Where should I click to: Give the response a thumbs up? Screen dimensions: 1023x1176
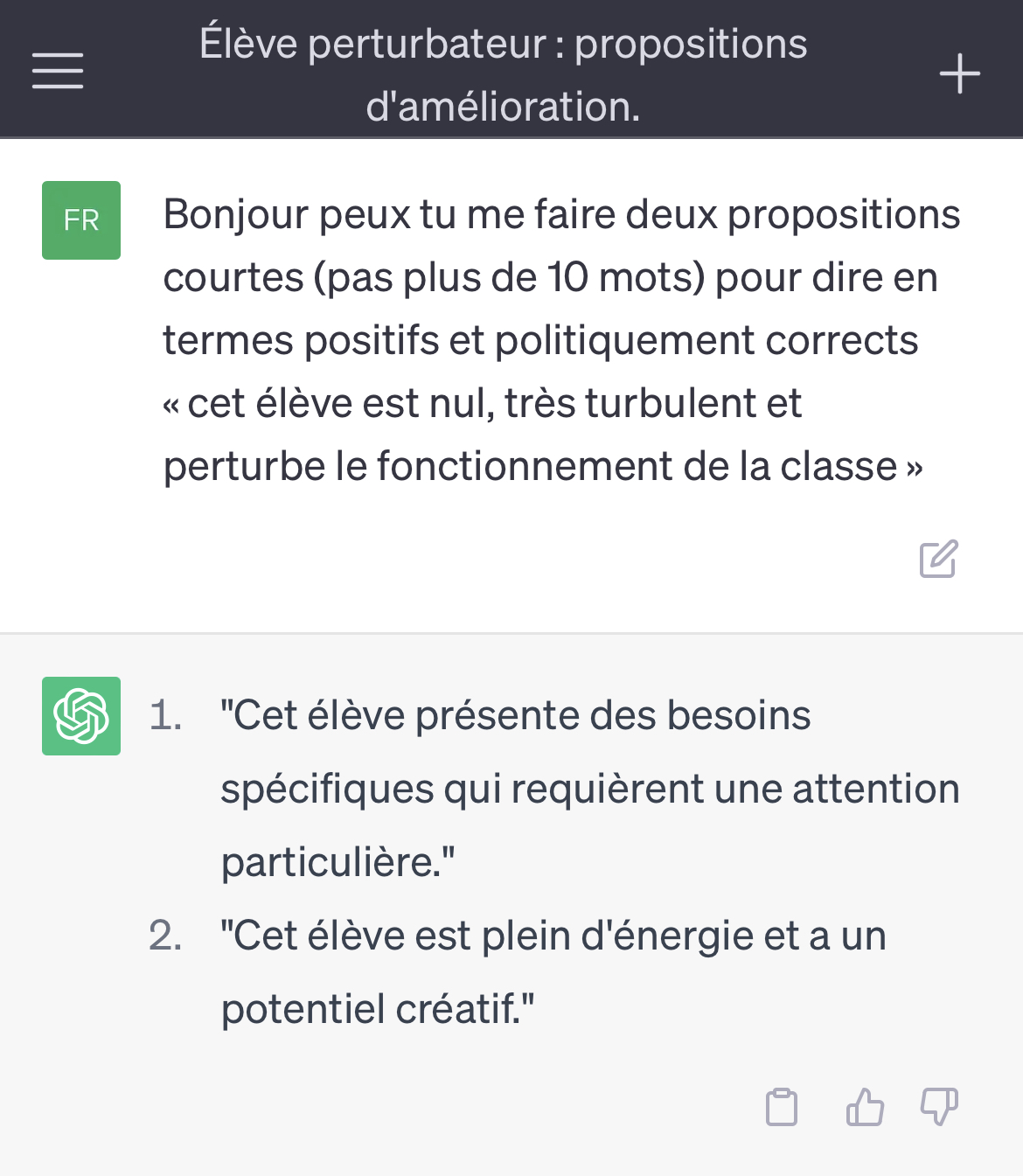864,1106
